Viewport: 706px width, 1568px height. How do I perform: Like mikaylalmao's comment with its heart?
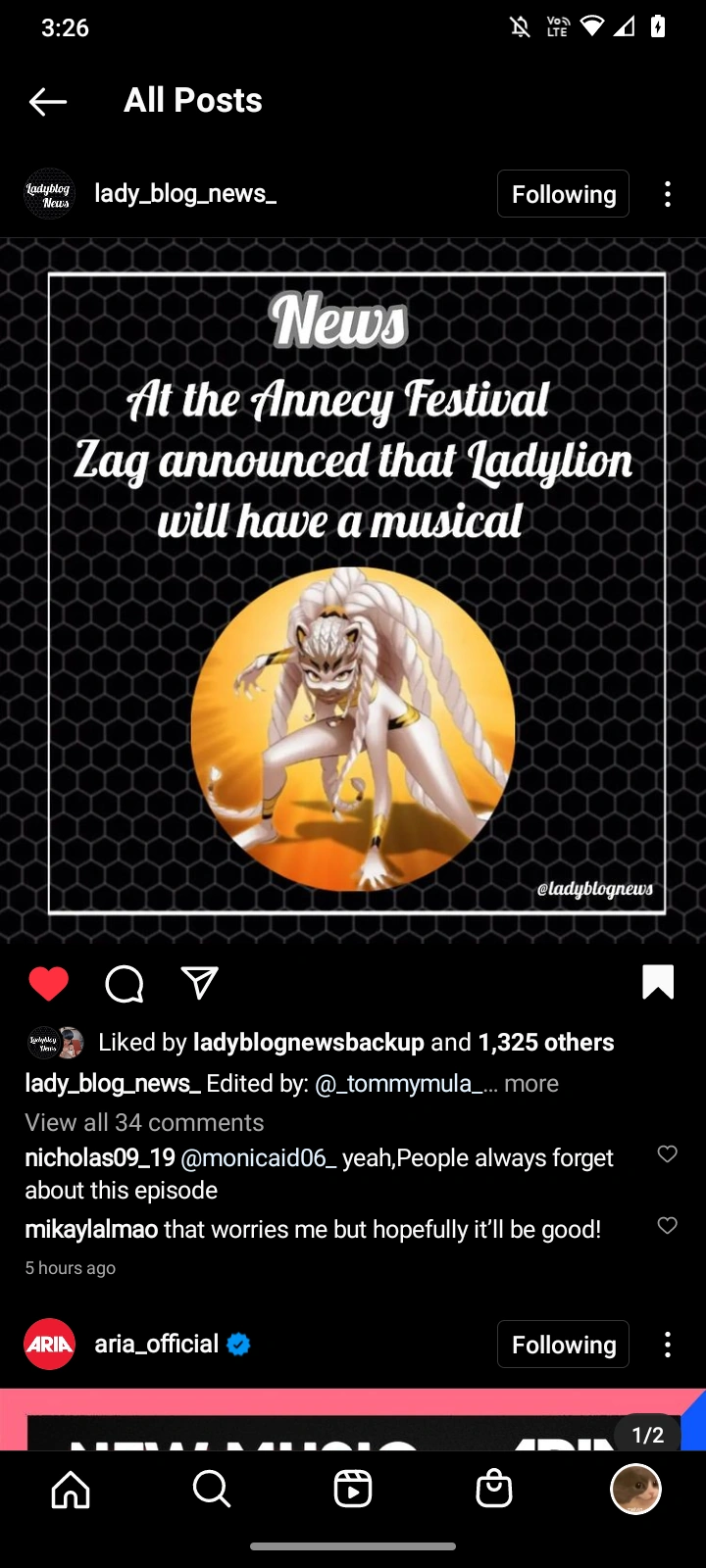click(668, 1226)
